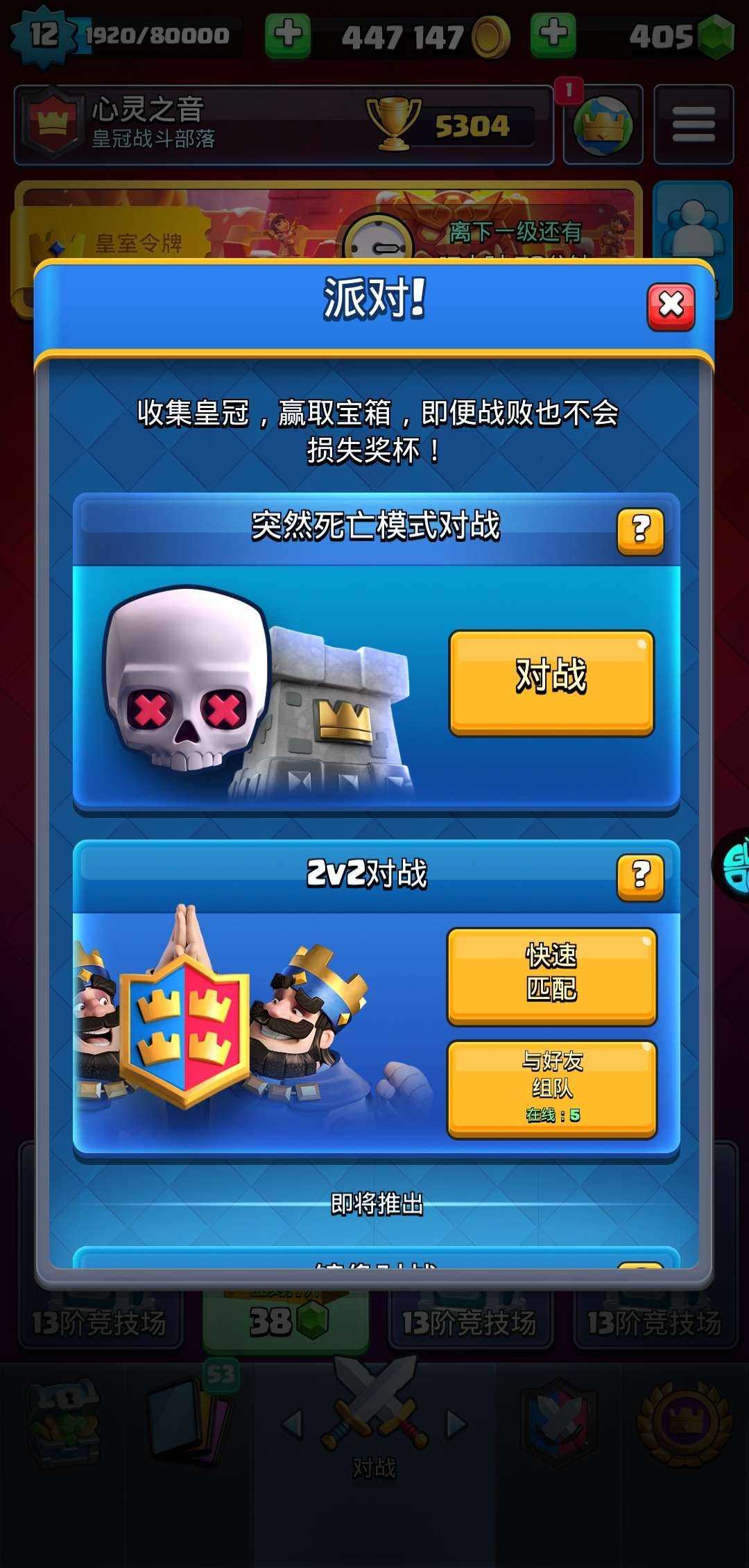Open help for 2v2对战

[640, 877]
